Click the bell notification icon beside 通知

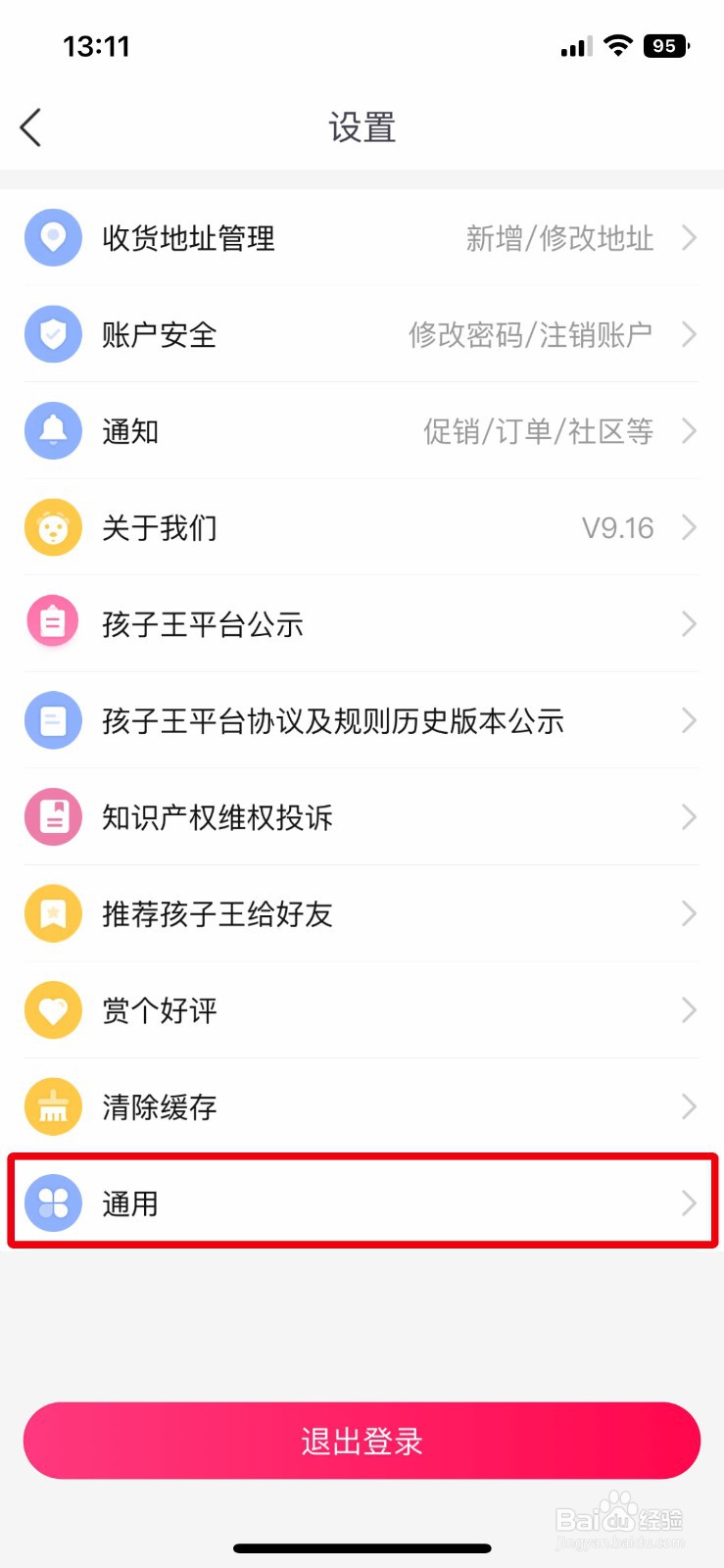pyautogui.click(x=53, y=431)
